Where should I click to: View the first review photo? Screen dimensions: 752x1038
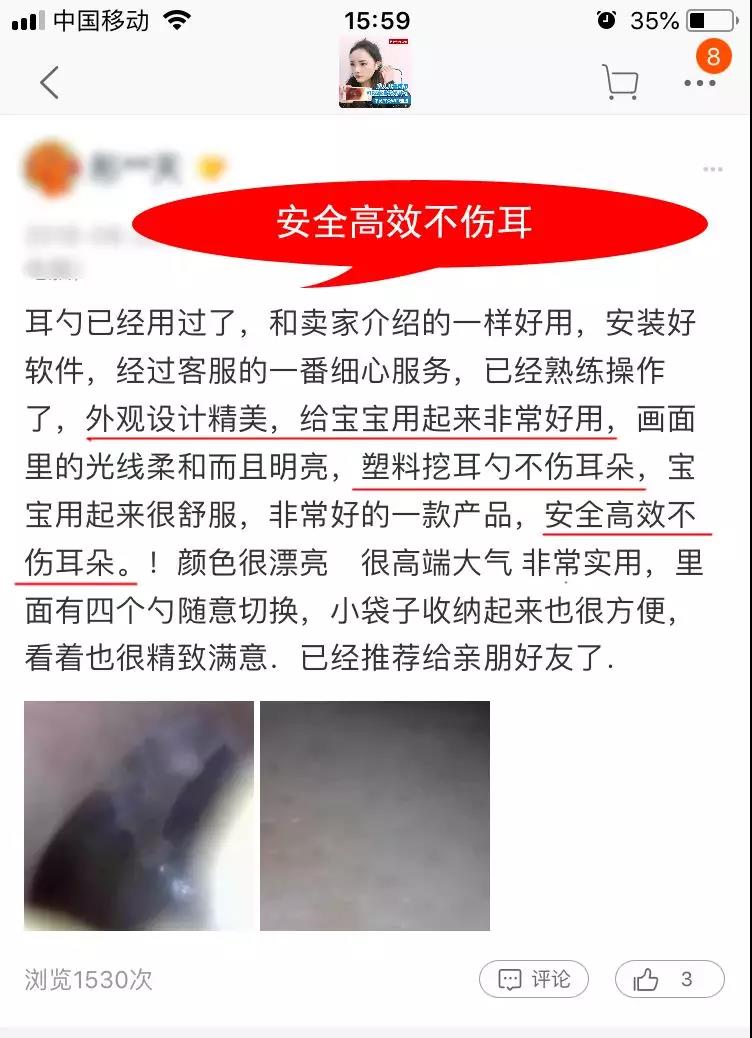139,816
